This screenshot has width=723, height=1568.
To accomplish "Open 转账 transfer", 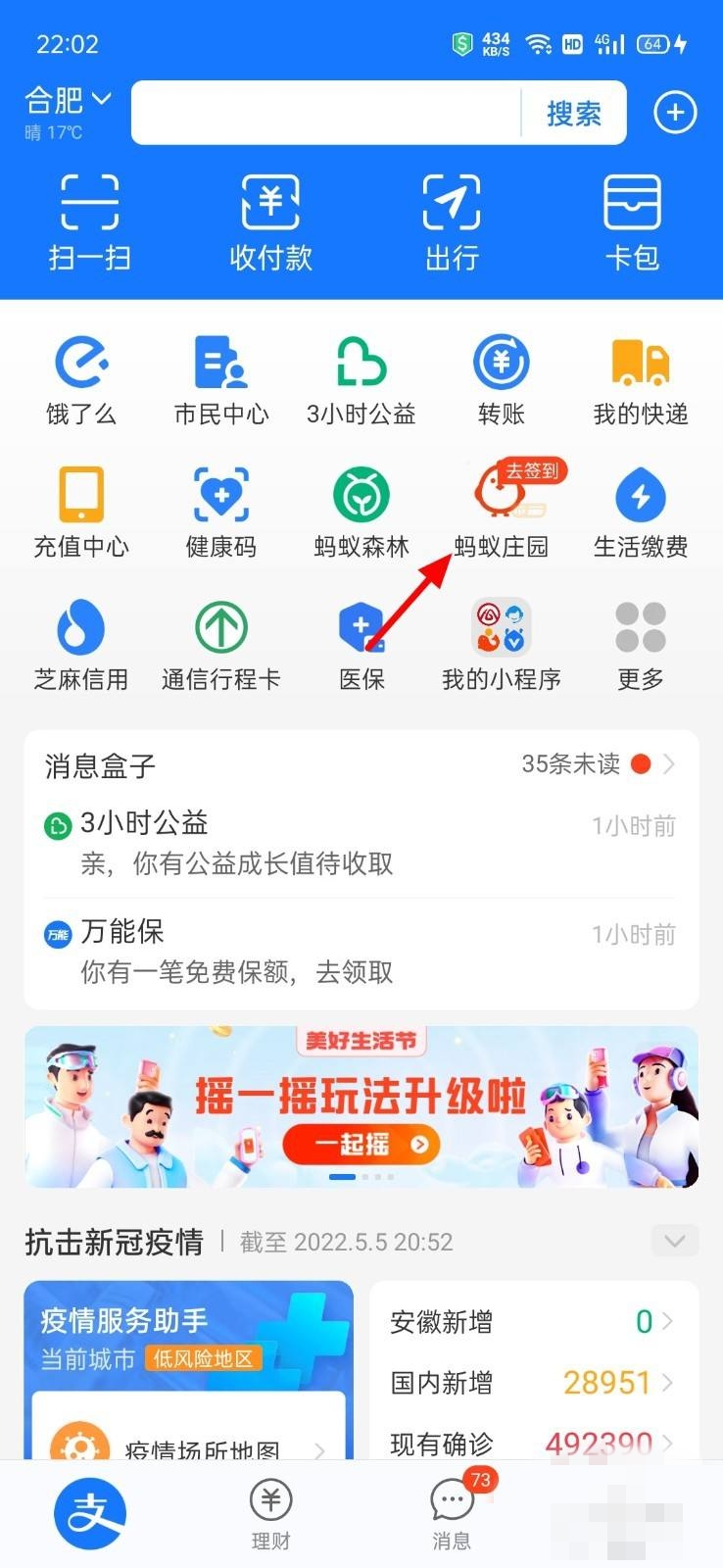I will [x=501, y=380].
